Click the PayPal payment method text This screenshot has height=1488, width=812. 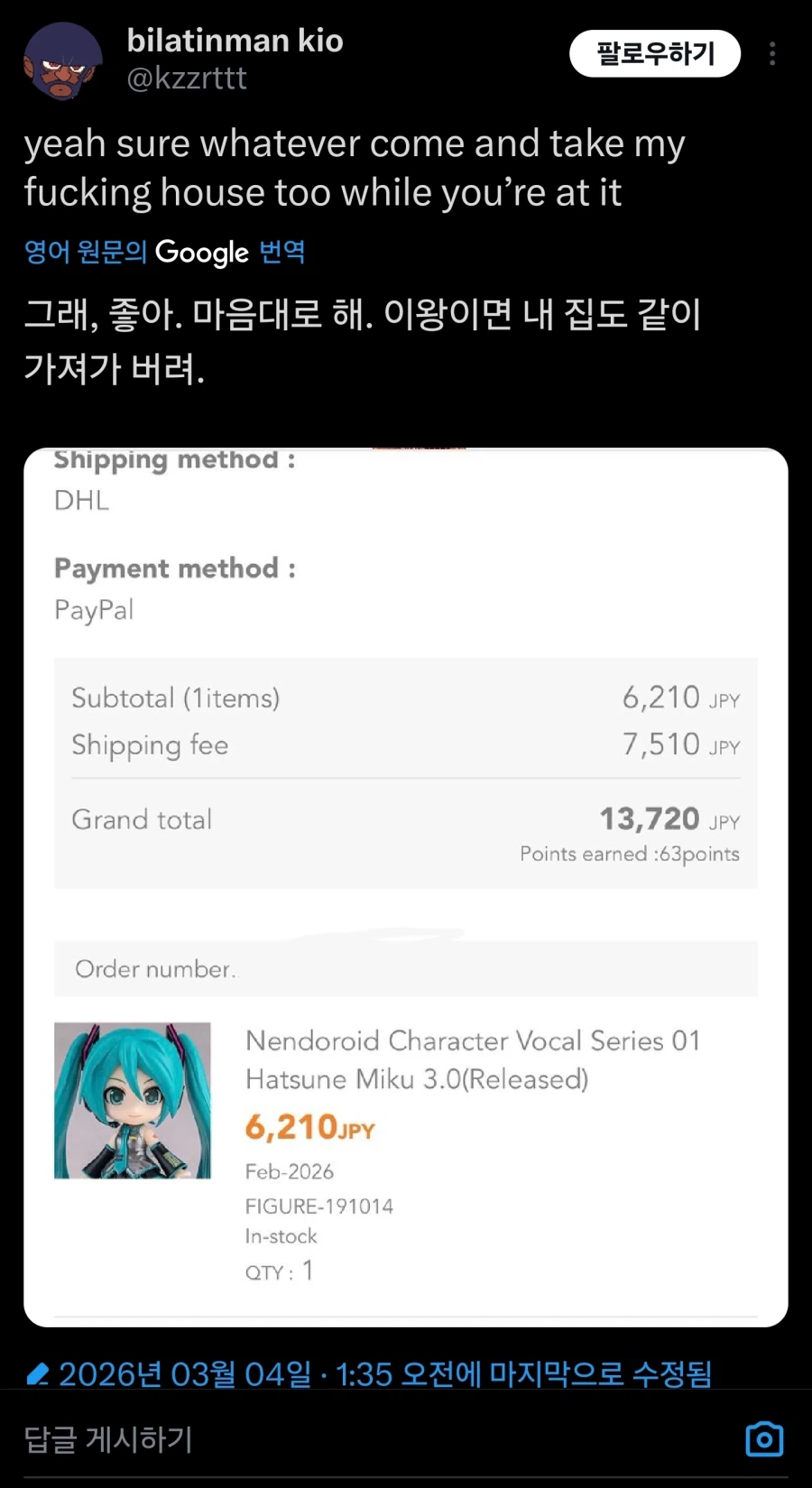coord(93,610)
